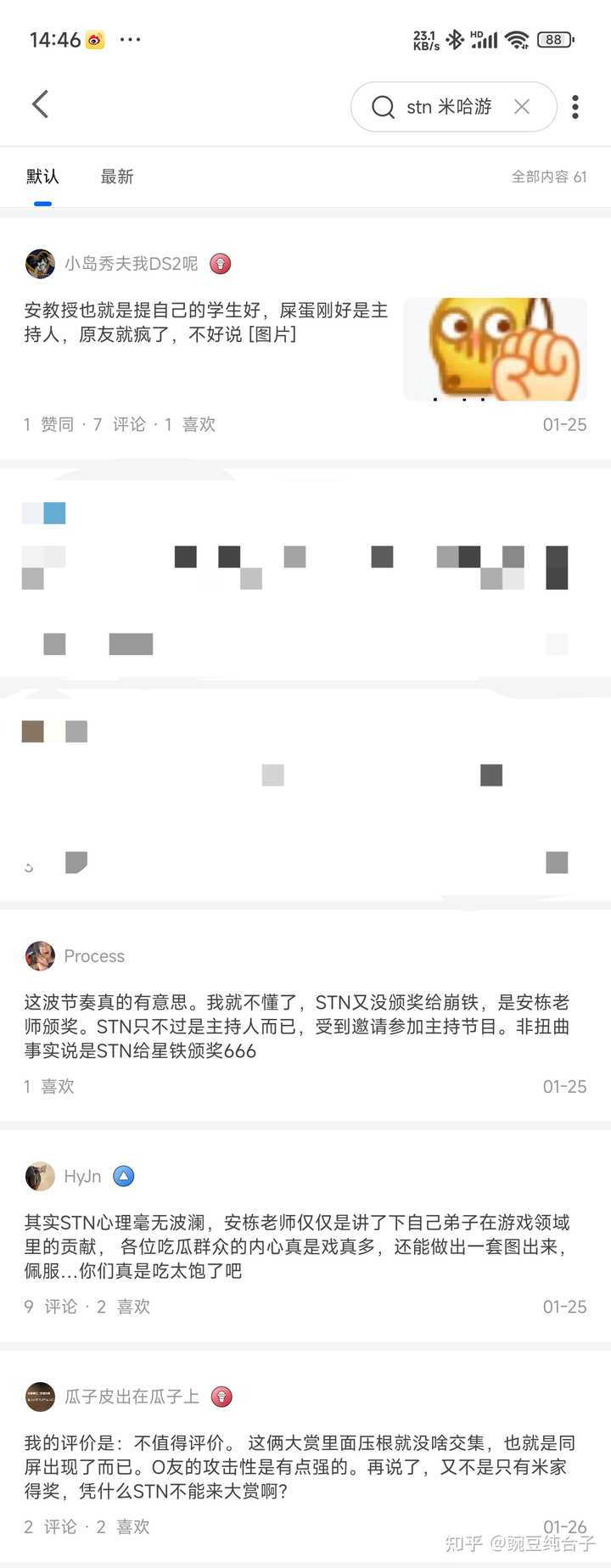611x1568 pixels.
Task: Tap the red badge beside 小岛秀夫我DS2呢
Action: 219,264
